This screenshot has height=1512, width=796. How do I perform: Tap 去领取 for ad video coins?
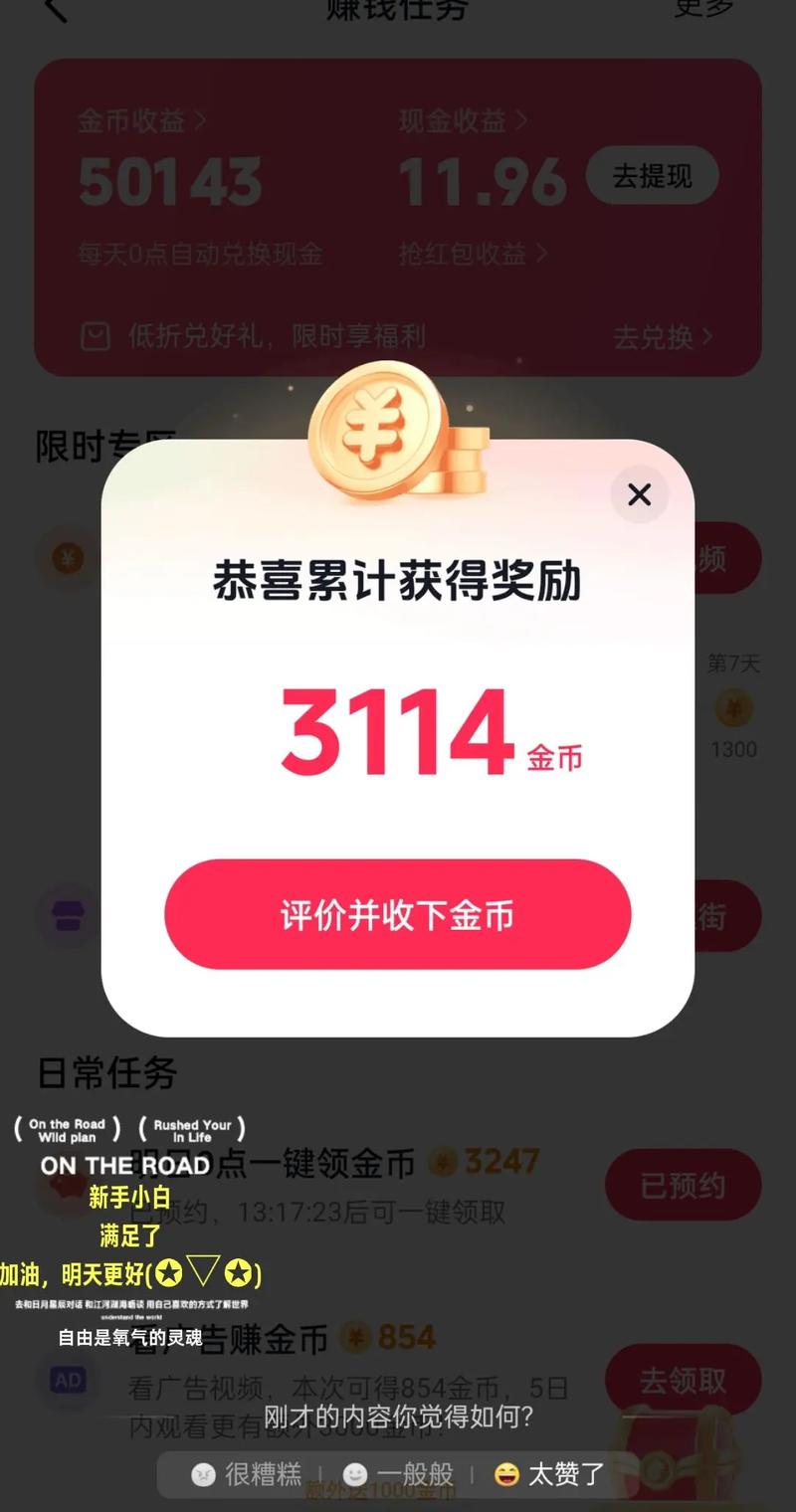[x=683, y=1381]
